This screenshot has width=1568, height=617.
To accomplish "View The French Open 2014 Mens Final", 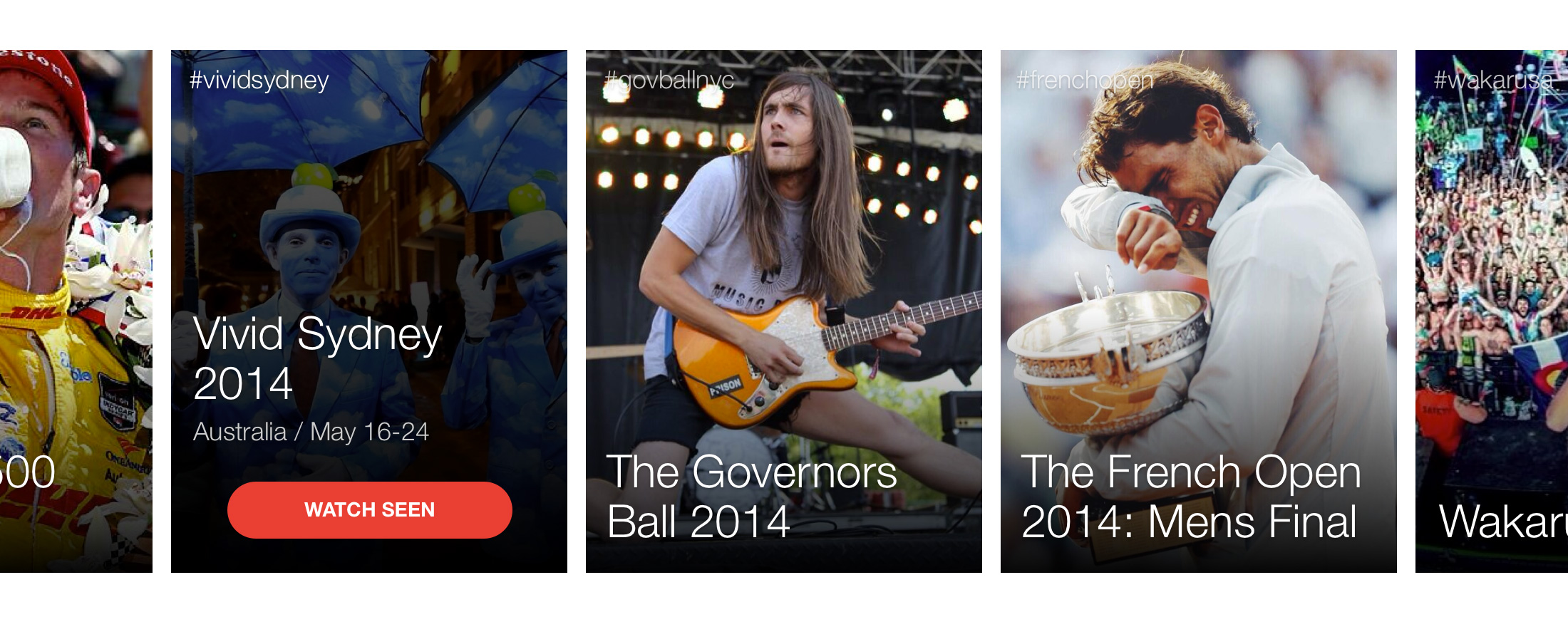I will click(1198, 311).
